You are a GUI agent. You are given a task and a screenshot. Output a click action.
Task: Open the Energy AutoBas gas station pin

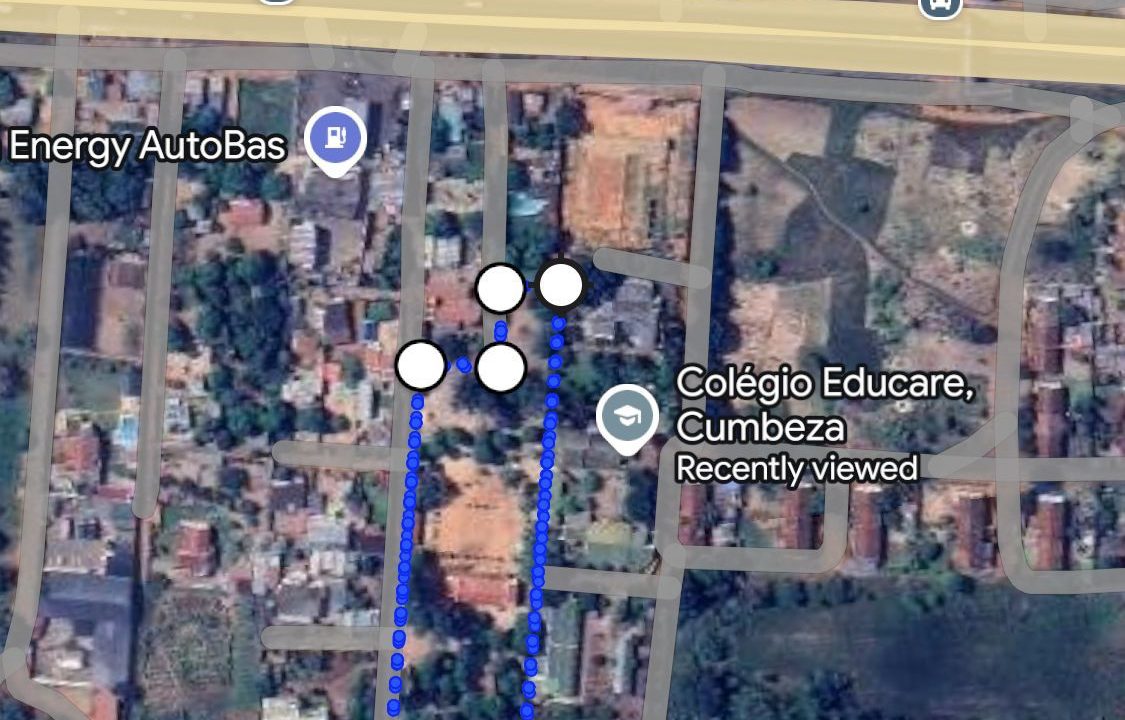pyautogui.click(x=336, y=138)
